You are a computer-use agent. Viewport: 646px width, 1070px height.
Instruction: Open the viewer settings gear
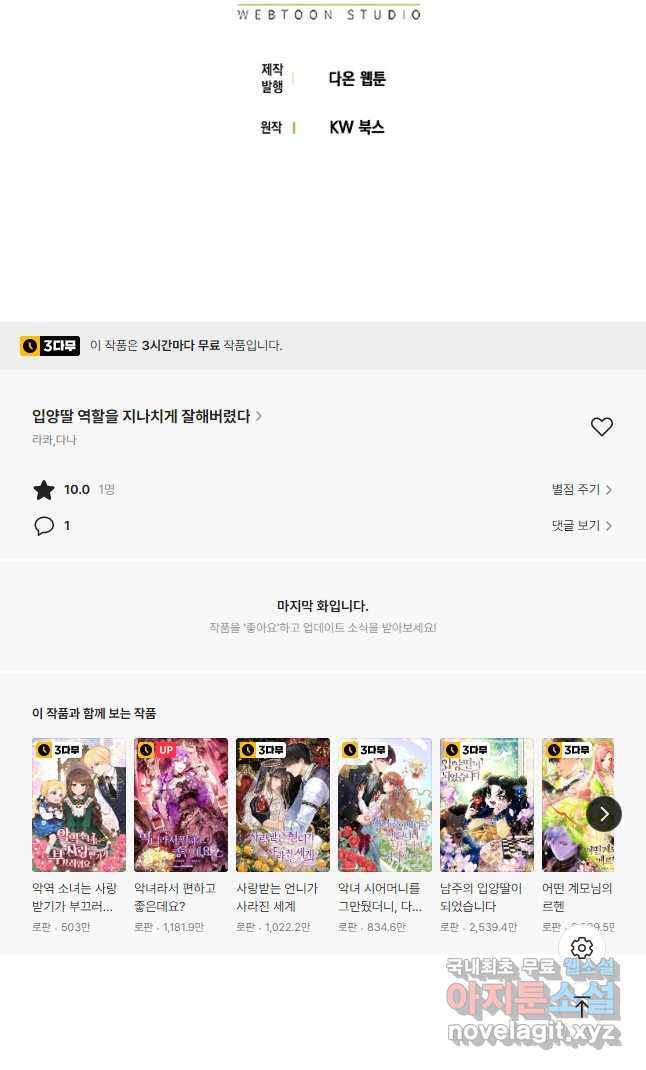pyautogui.click(x=582, y=948)
